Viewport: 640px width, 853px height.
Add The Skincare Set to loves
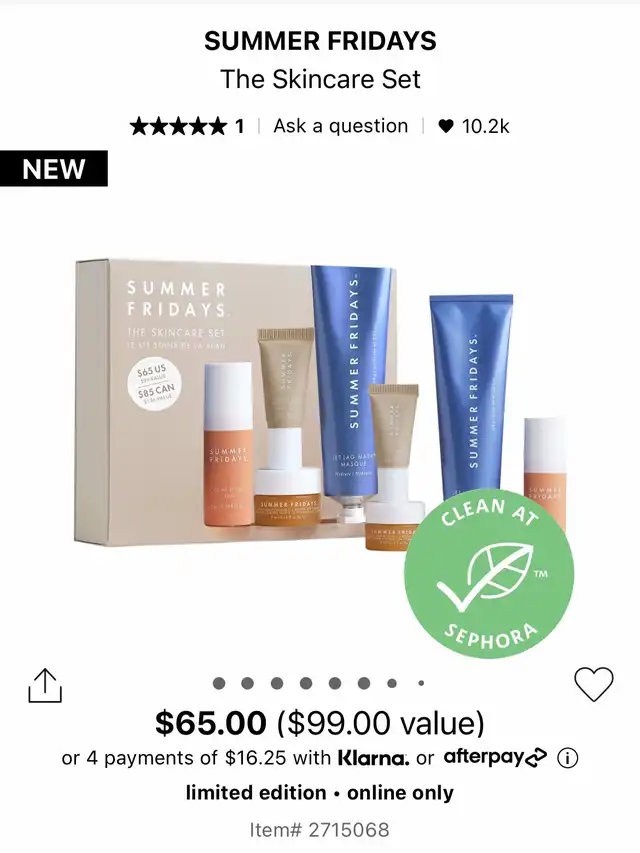pyautogui.click(x=593, y=684)
